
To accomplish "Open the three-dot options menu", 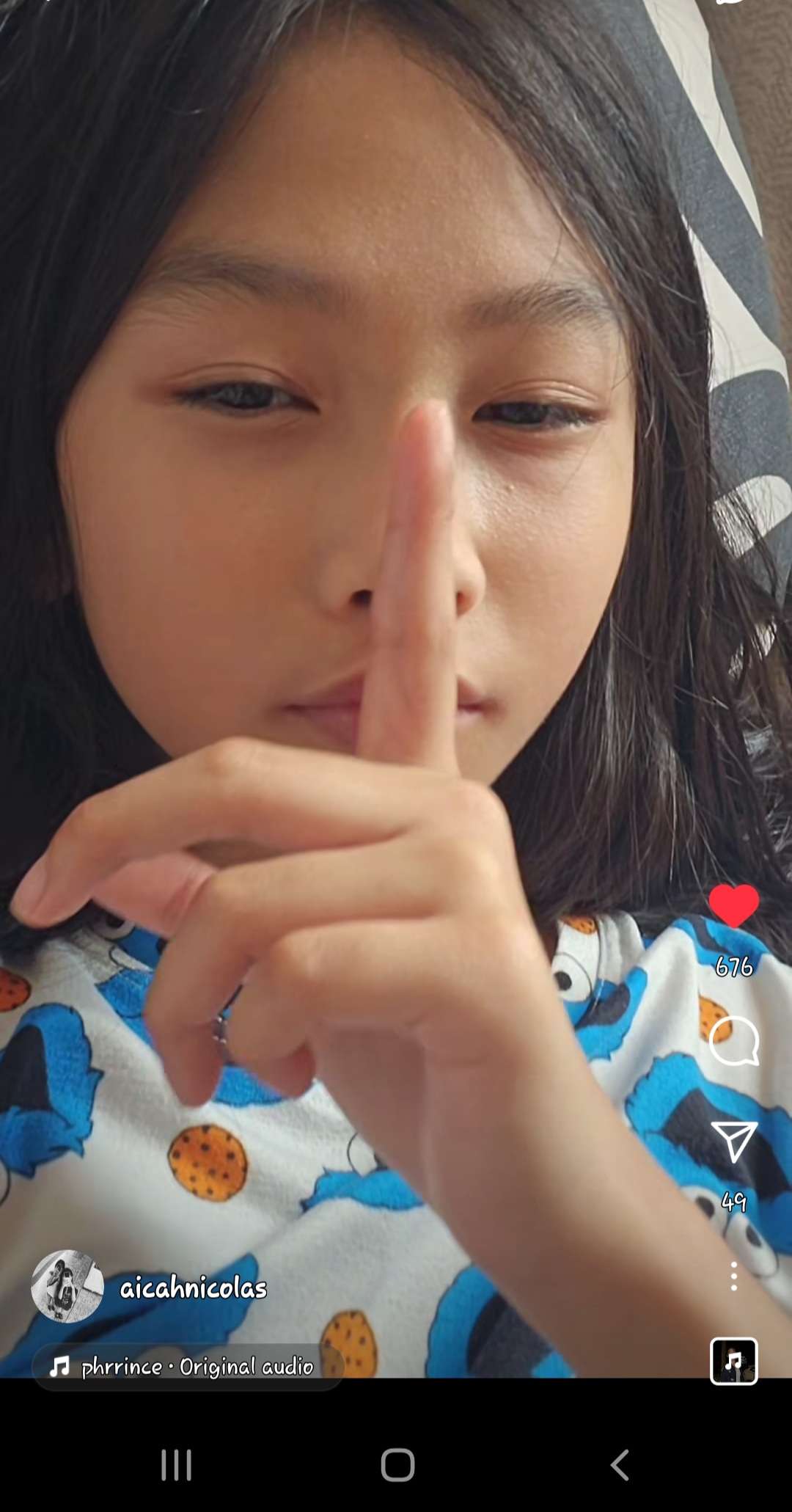I will (733, 1277).
